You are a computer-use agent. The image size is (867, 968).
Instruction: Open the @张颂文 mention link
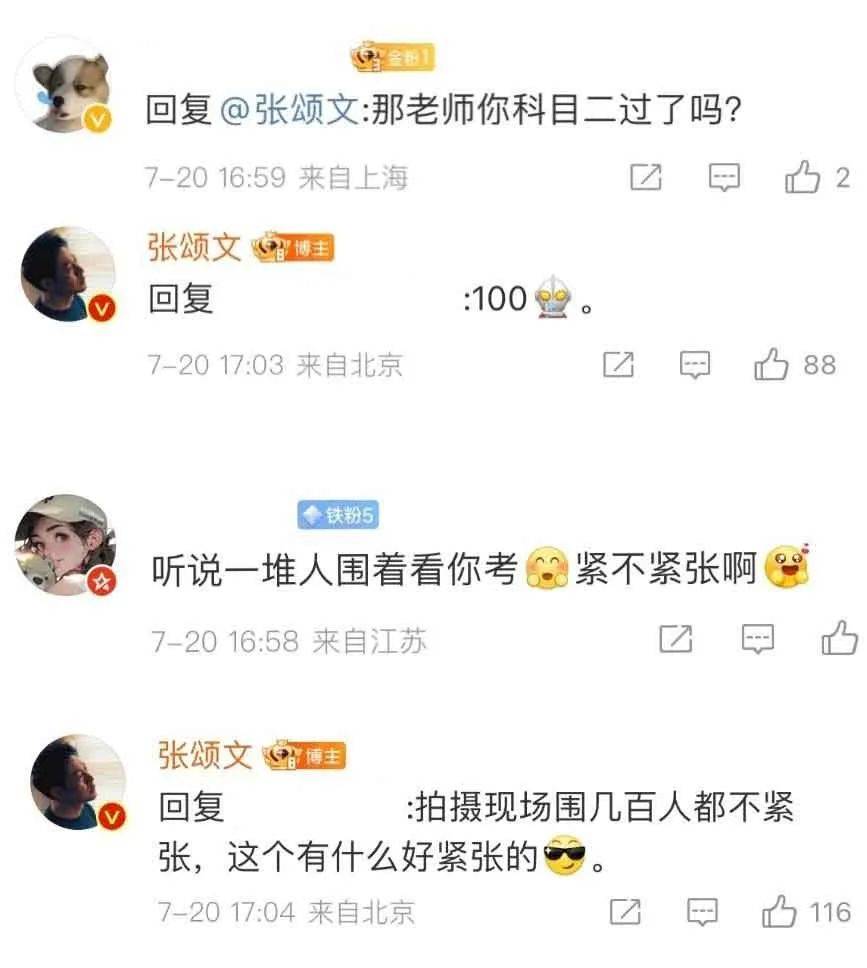[x=288, y=109]
